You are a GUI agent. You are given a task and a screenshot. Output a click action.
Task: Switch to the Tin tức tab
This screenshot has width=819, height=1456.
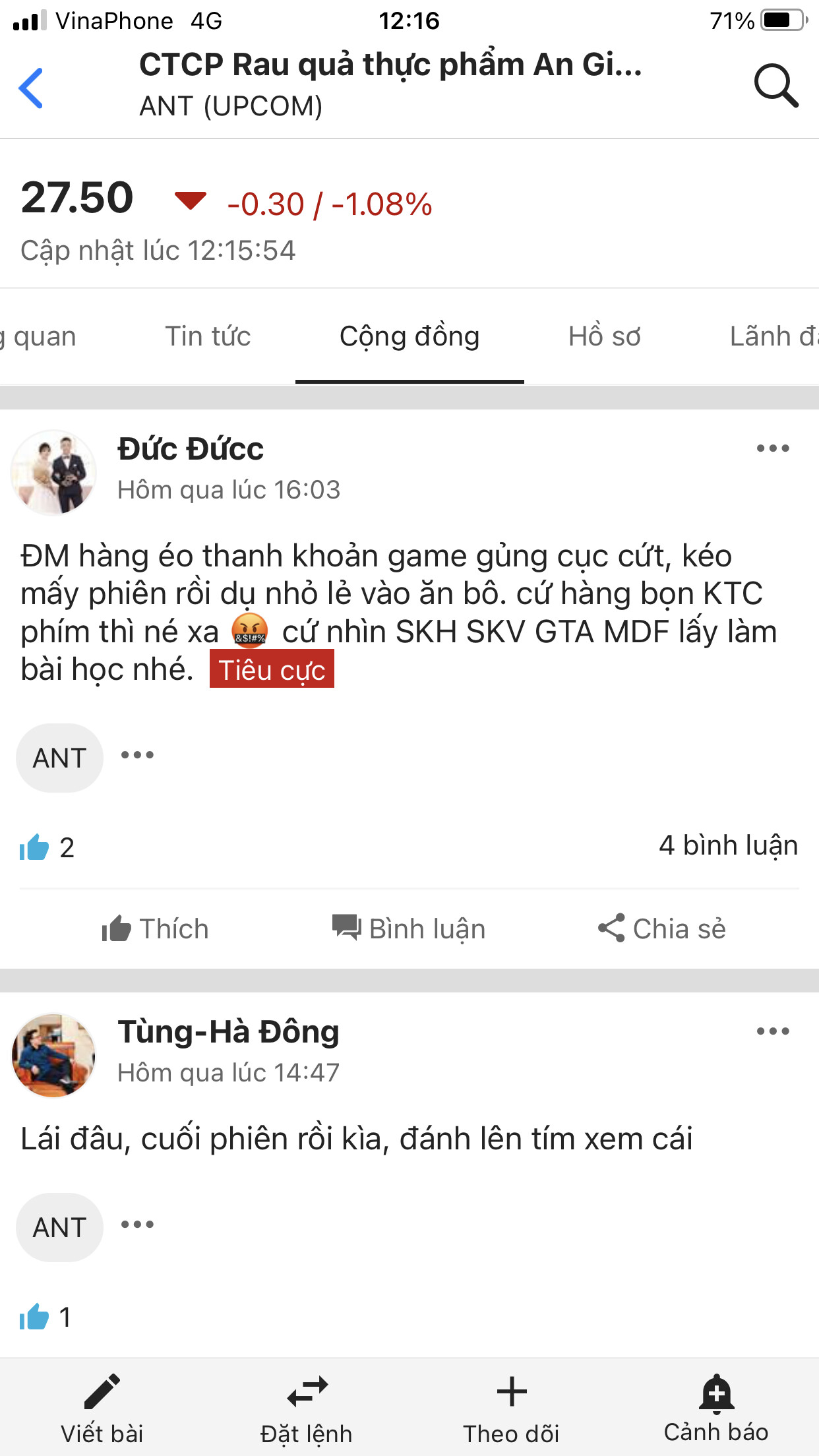(x=208, y=336)
